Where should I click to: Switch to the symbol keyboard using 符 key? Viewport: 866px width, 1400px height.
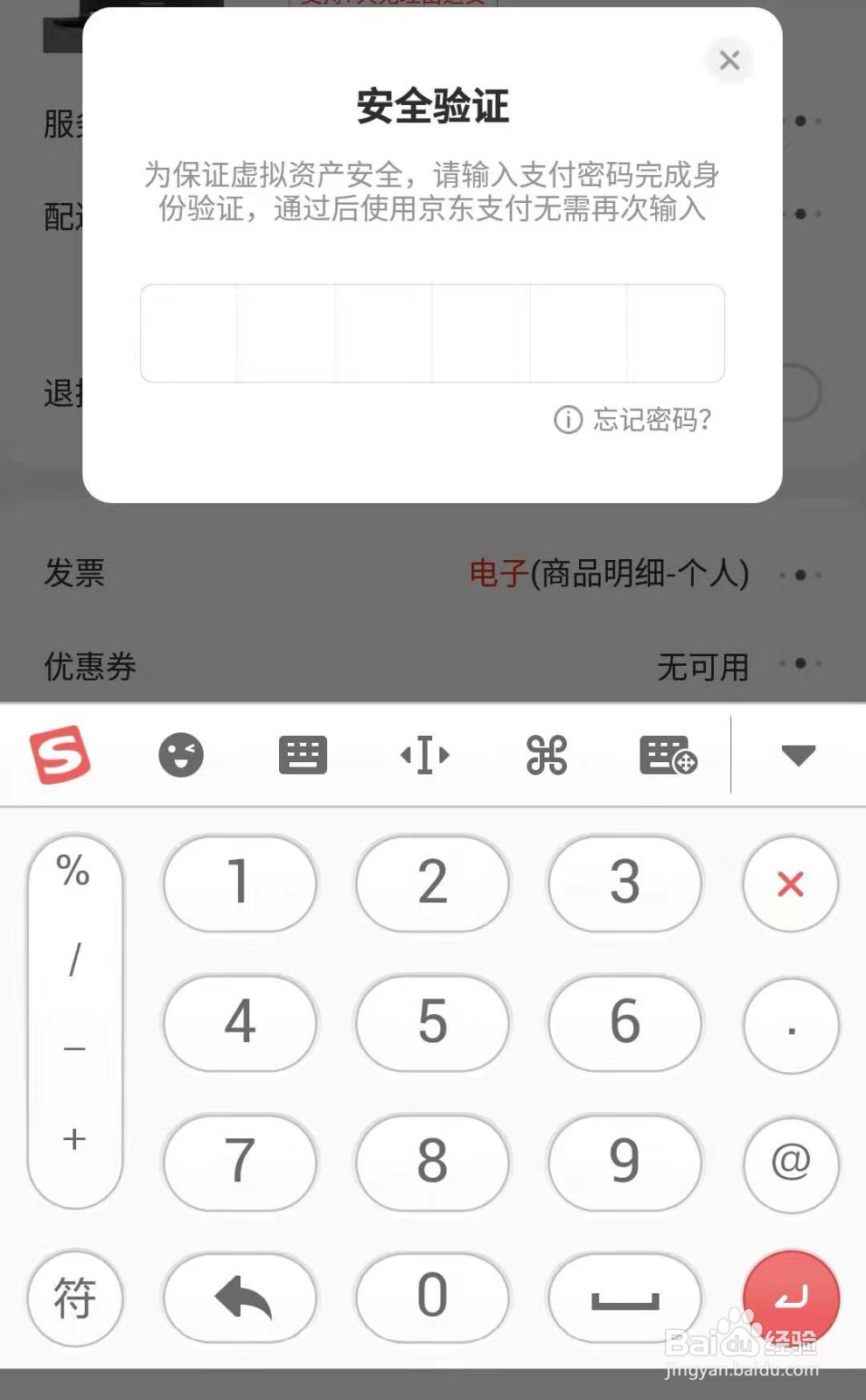point(75,1298)
